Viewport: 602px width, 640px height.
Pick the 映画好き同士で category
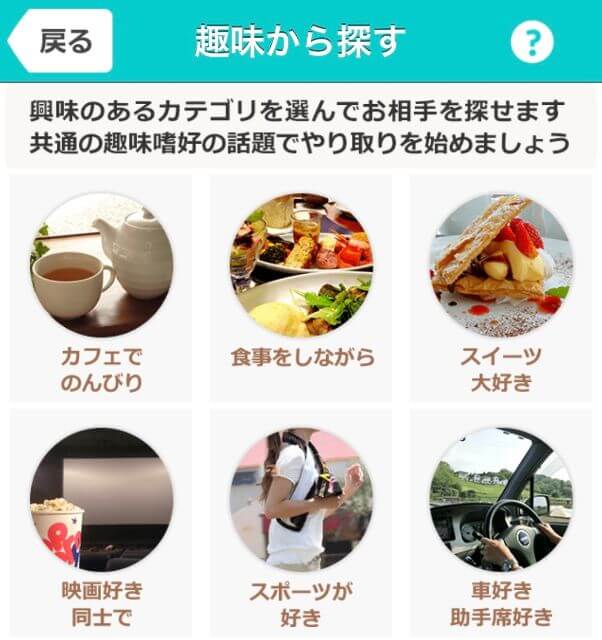[101, 520]
